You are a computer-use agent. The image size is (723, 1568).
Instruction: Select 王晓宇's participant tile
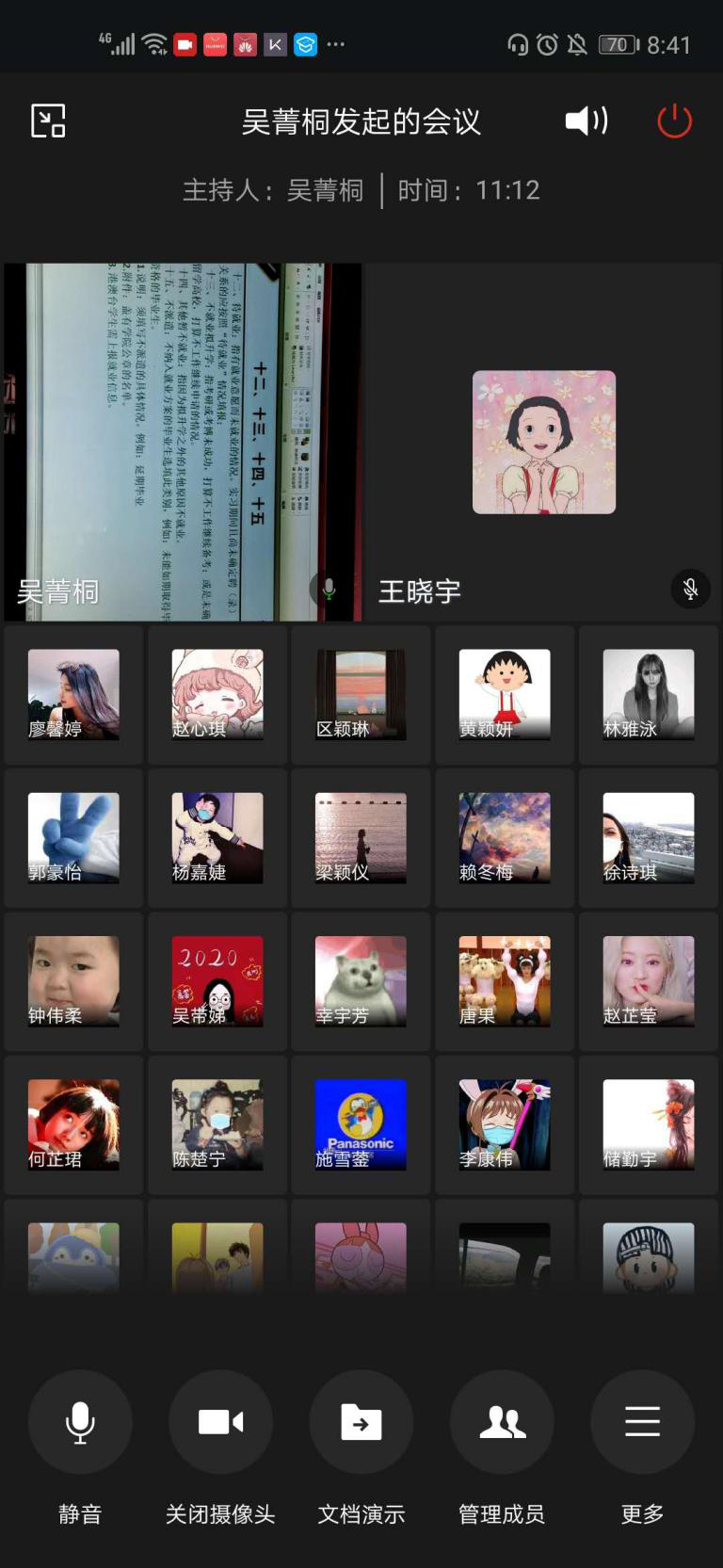(543, 443)
